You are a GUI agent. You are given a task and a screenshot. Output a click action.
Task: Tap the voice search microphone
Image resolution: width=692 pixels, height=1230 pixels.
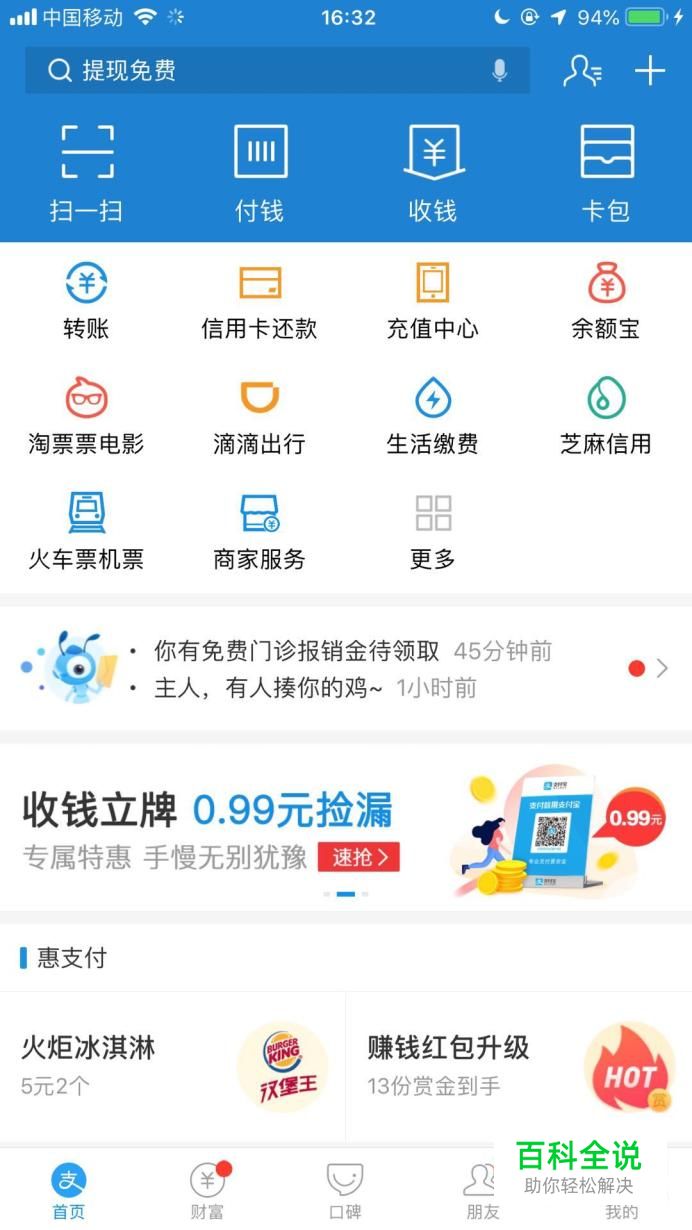(x=499, y=71)
